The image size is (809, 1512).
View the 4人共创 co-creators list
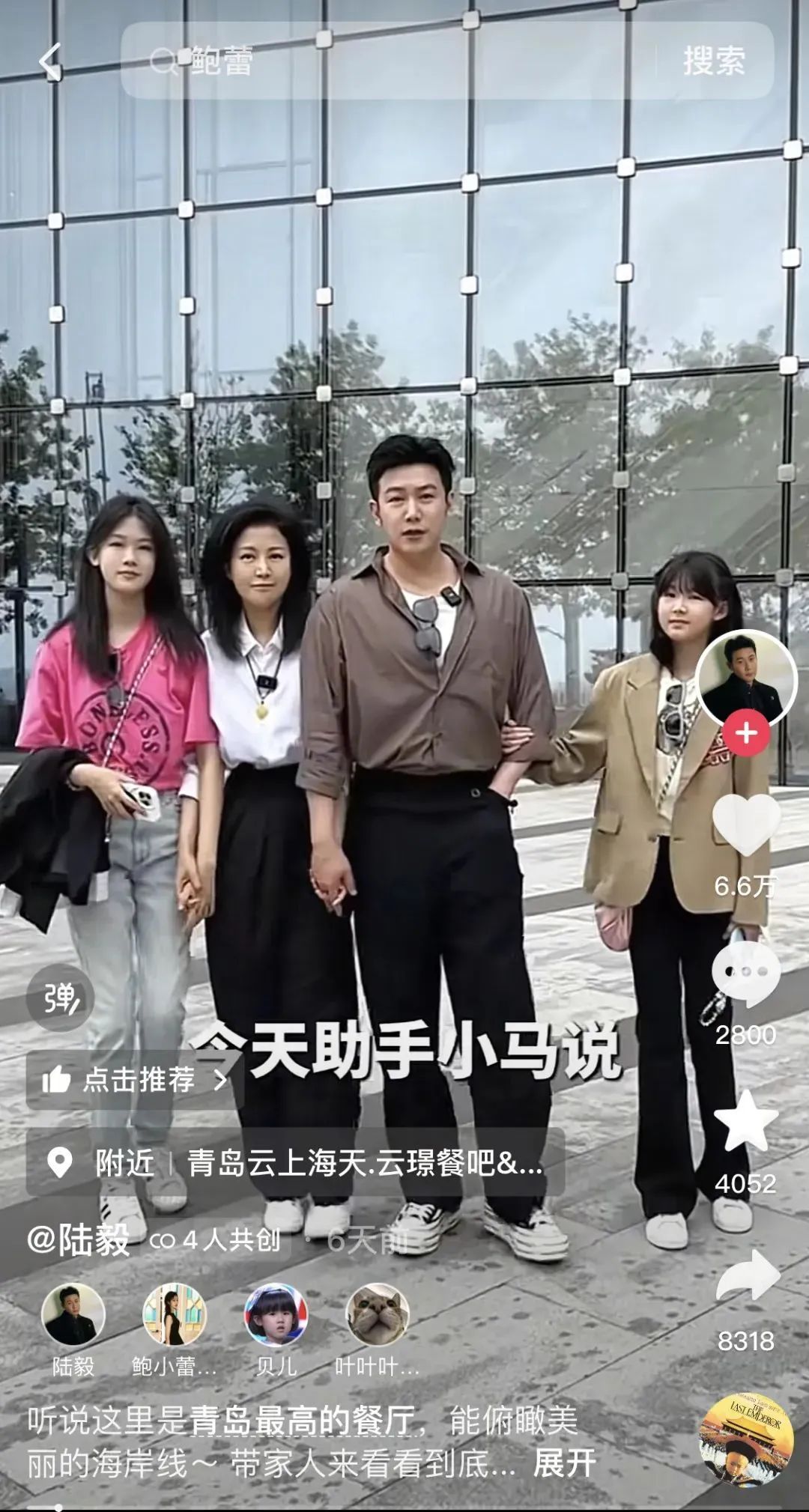click(x=216, y=1241)
